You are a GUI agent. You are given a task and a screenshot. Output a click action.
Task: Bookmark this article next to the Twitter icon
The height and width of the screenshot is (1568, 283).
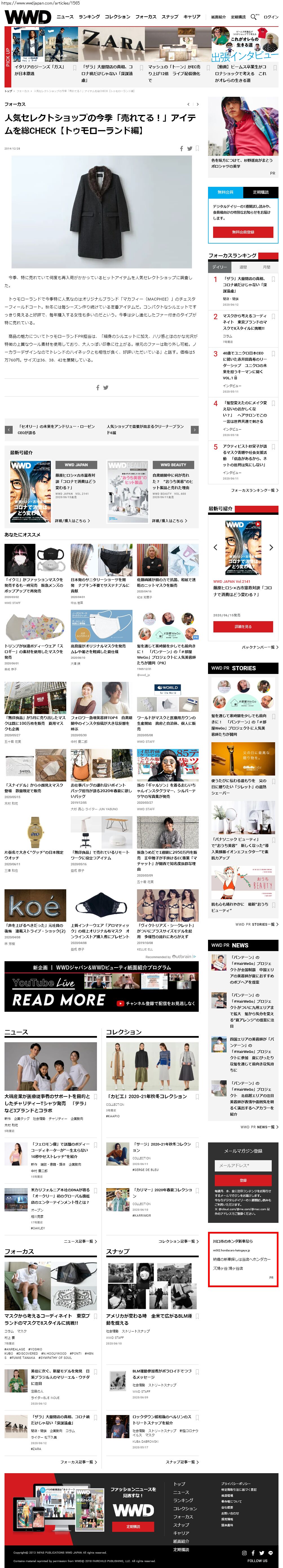pyautogui.click(x=197, y=148)
